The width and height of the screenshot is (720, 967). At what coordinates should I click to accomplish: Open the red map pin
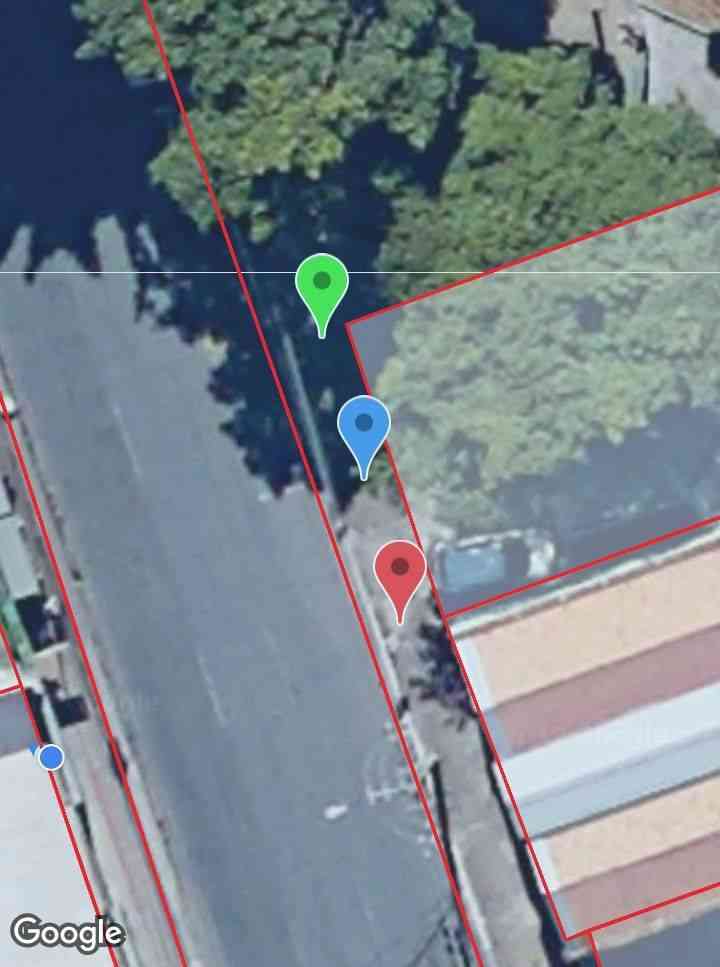click(x=400, y=571)
